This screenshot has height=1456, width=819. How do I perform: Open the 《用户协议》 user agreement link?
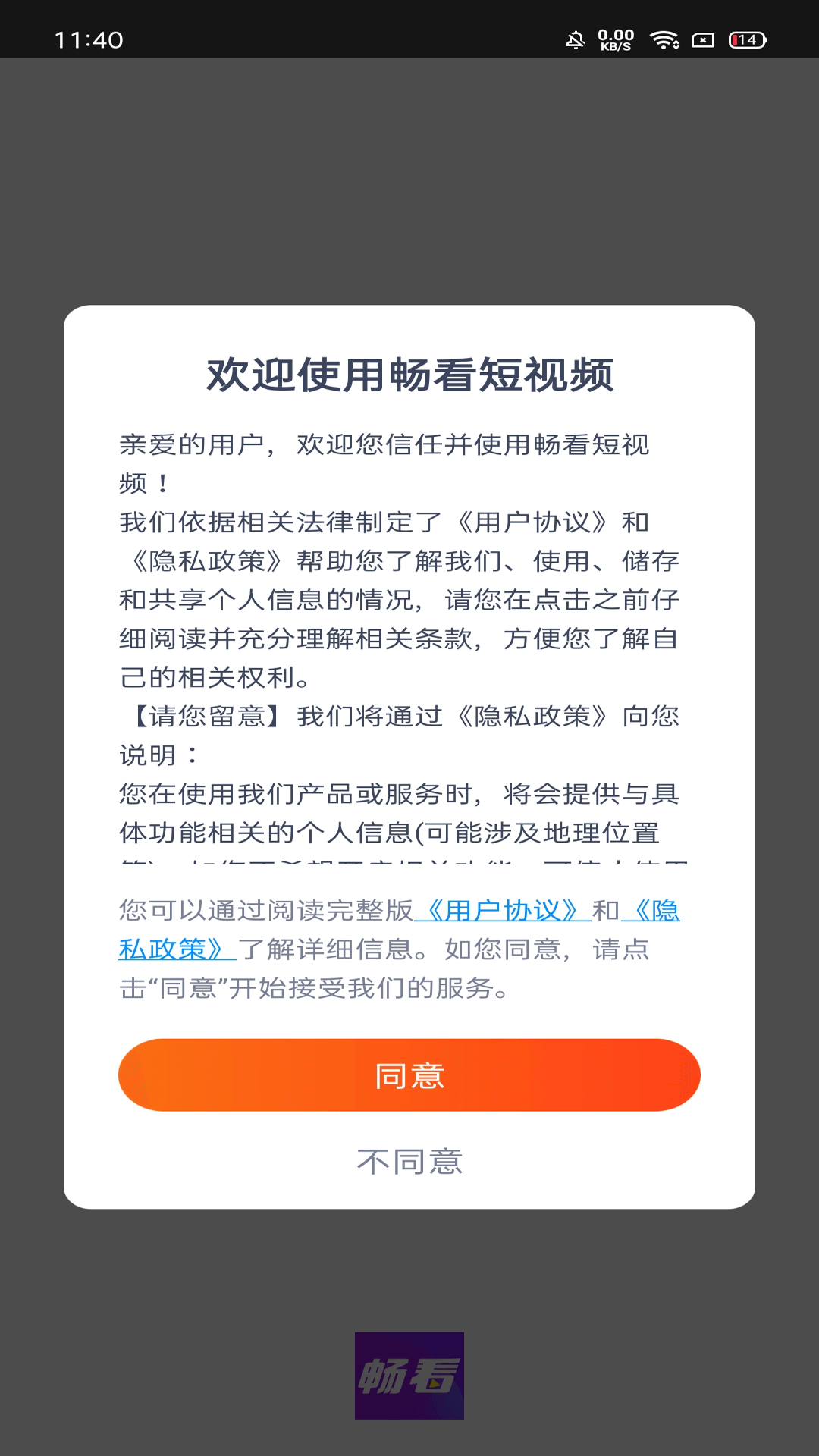tap(503, 910)
